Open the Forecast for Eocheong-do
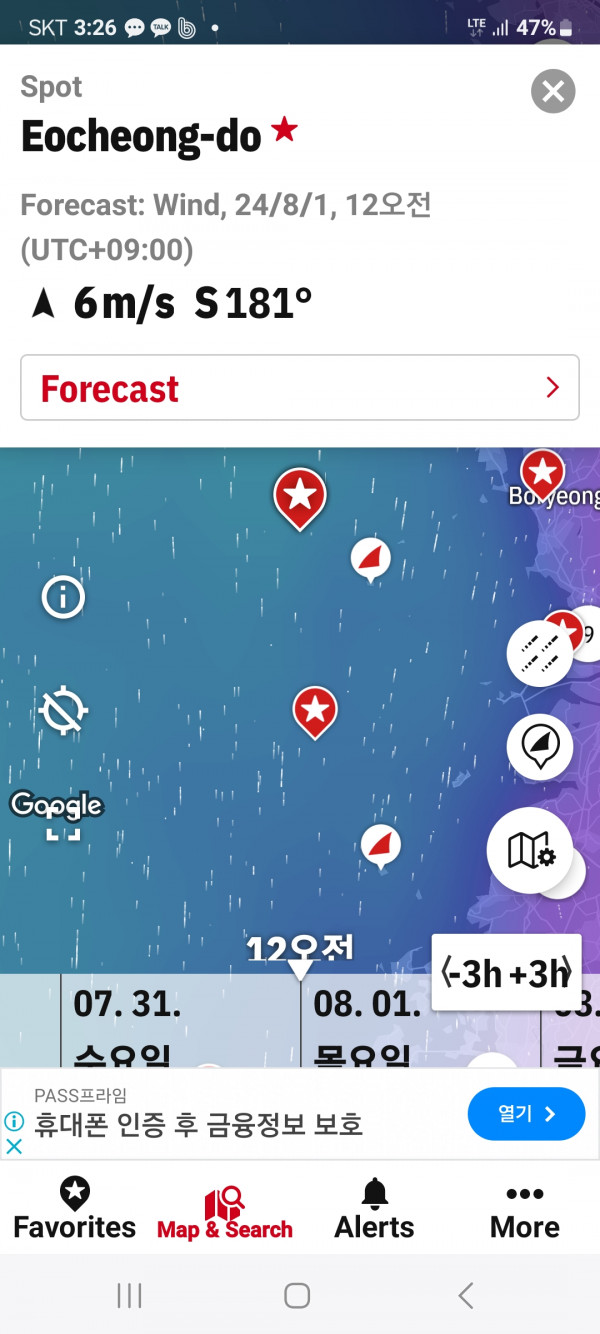Viewport: 600px width, 1334px height. pyautogui.click(x=299, y=388)
